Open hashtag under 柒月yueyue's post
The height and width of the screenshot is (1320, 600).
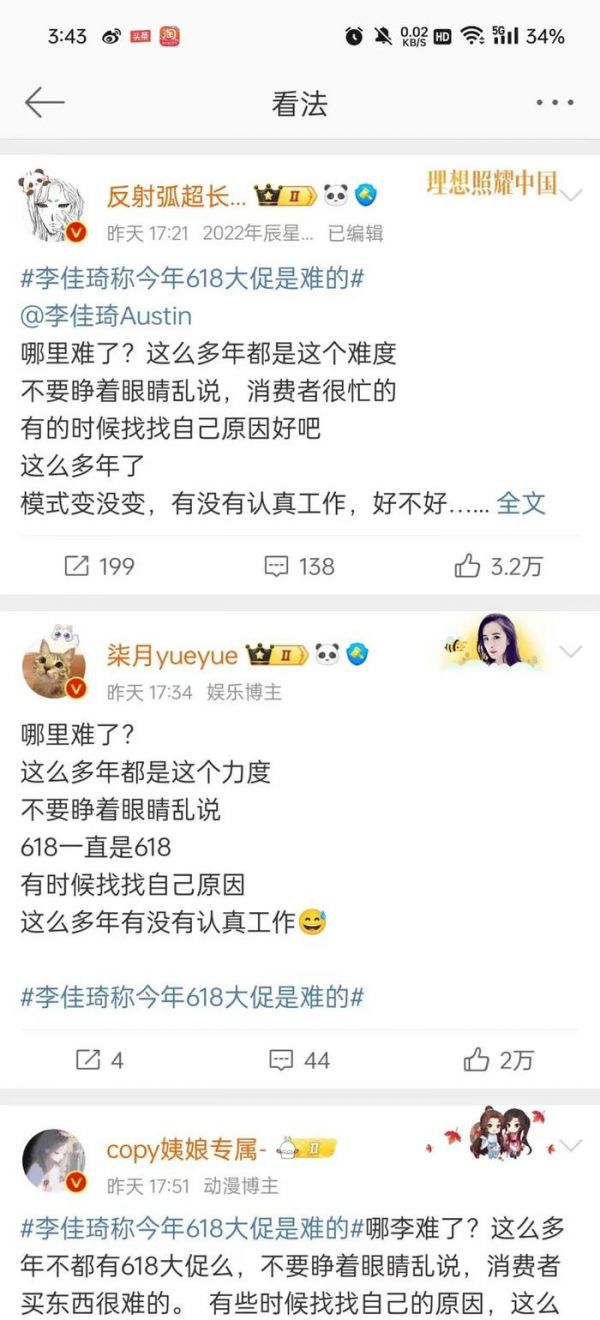click(x=192, y=997)
